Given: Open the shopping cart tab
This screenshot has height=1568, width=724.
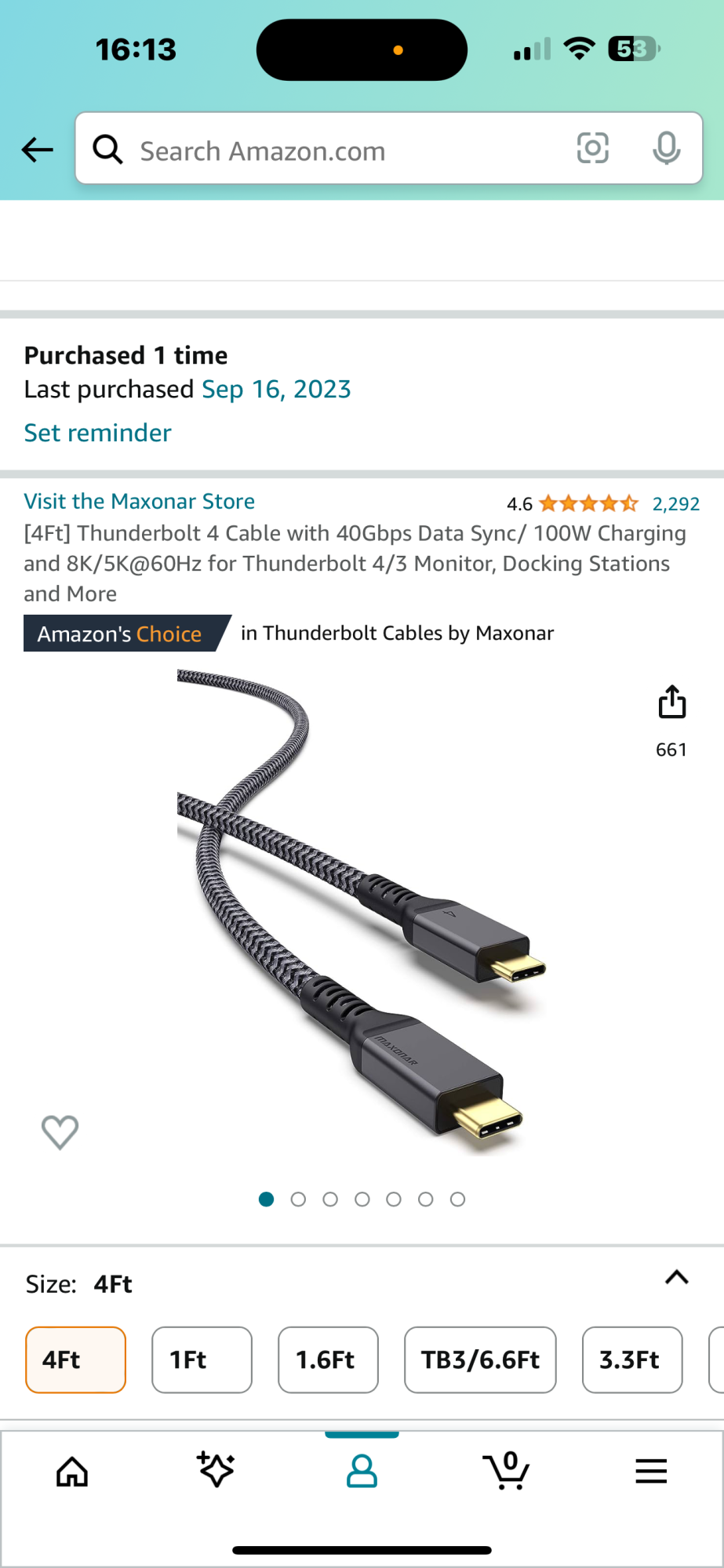Looking at the screenshot, I should 507,1472.
